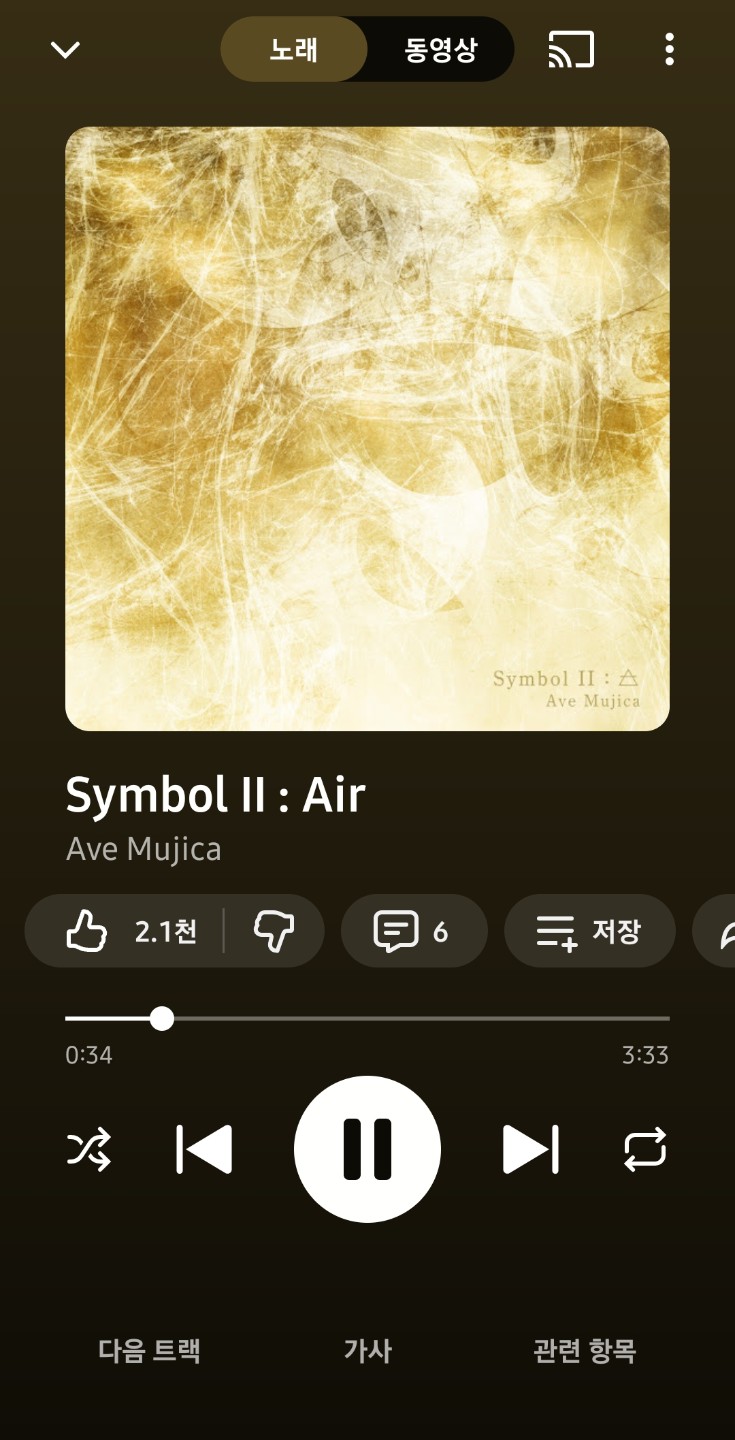
Task: Toggle shuffle playback
Action: point(89,1150)
